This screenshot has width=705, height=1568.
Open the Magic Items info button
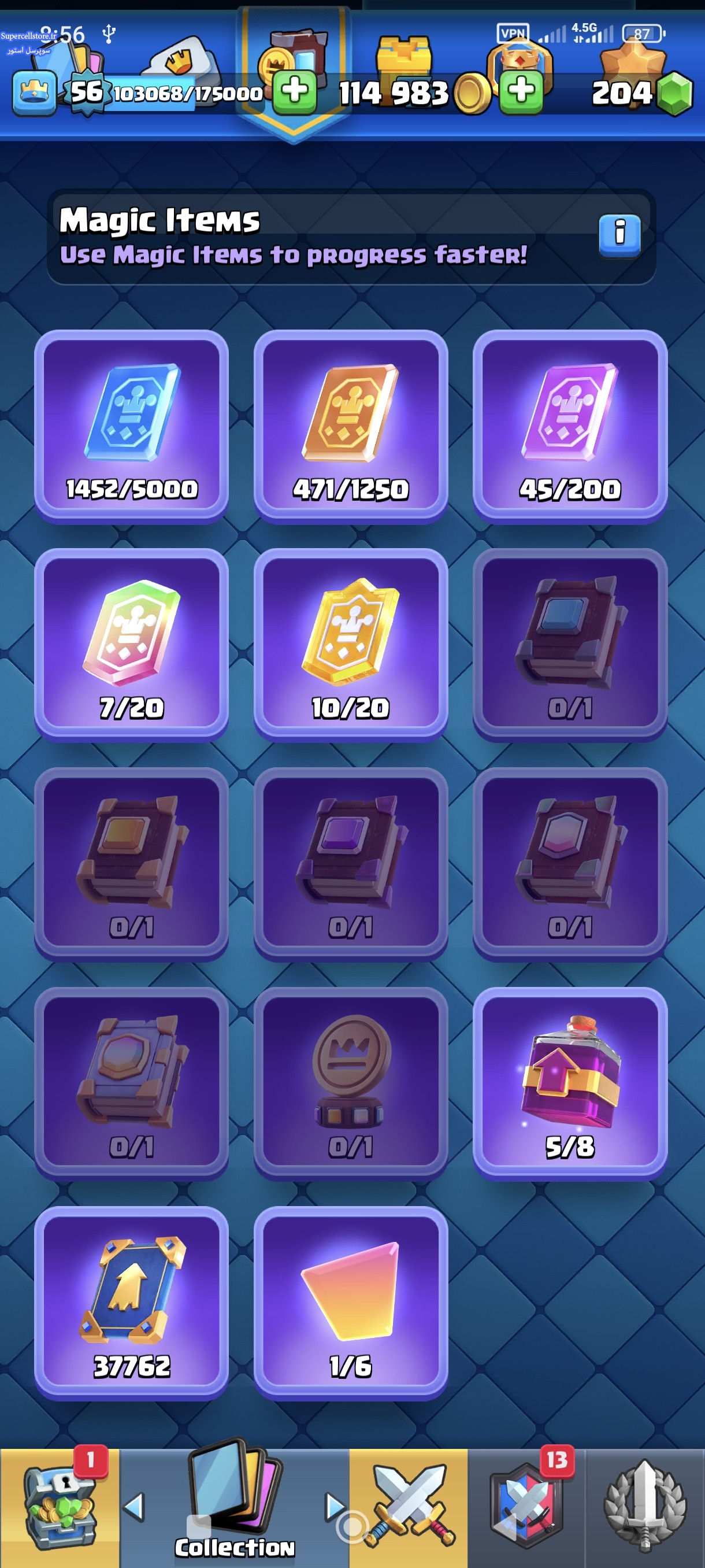(619, 235)
